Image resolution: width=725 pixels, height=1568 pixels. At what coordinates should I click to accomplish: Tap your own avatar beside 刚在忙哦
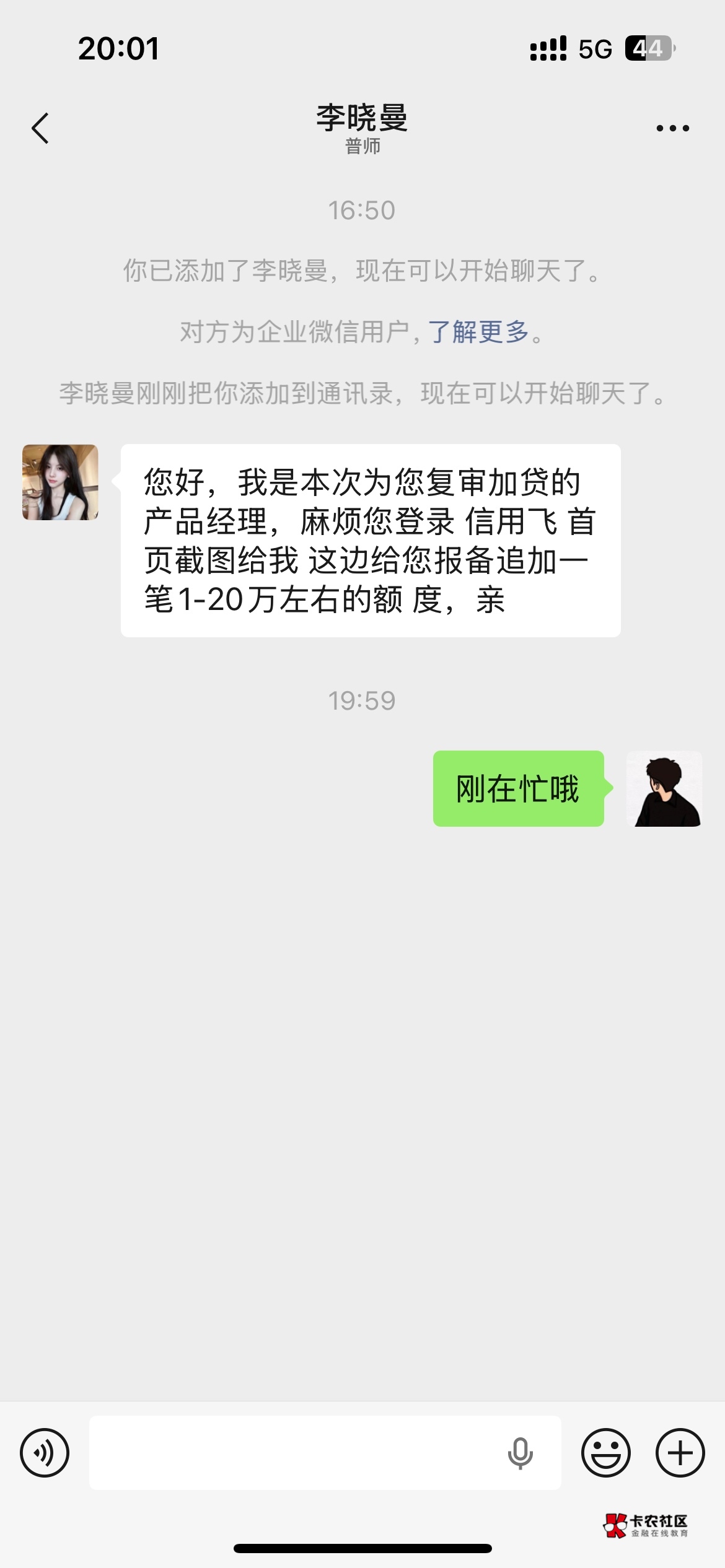[664, 788]
